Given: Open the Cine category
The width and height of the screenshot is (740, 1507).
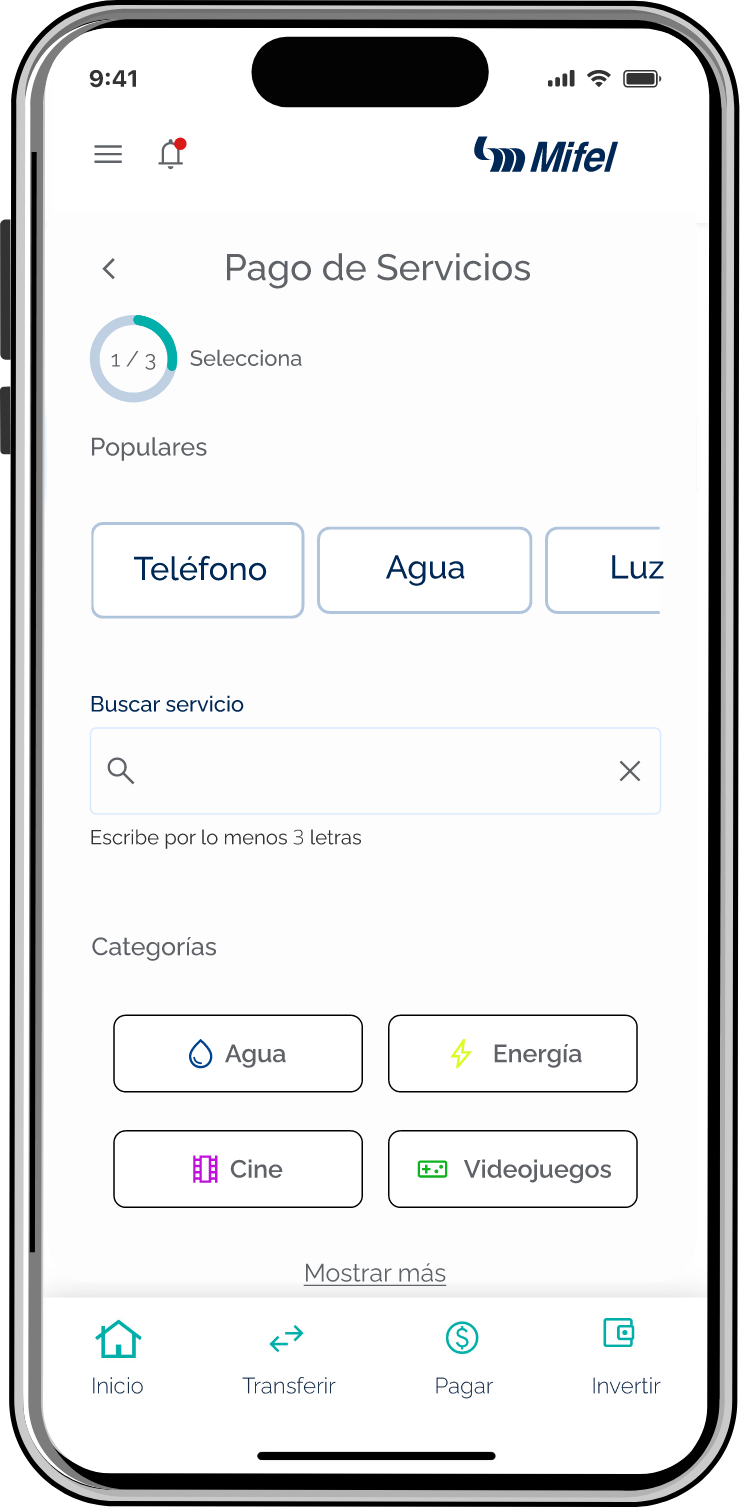Looking at the screenshot, I should 238,1168.
